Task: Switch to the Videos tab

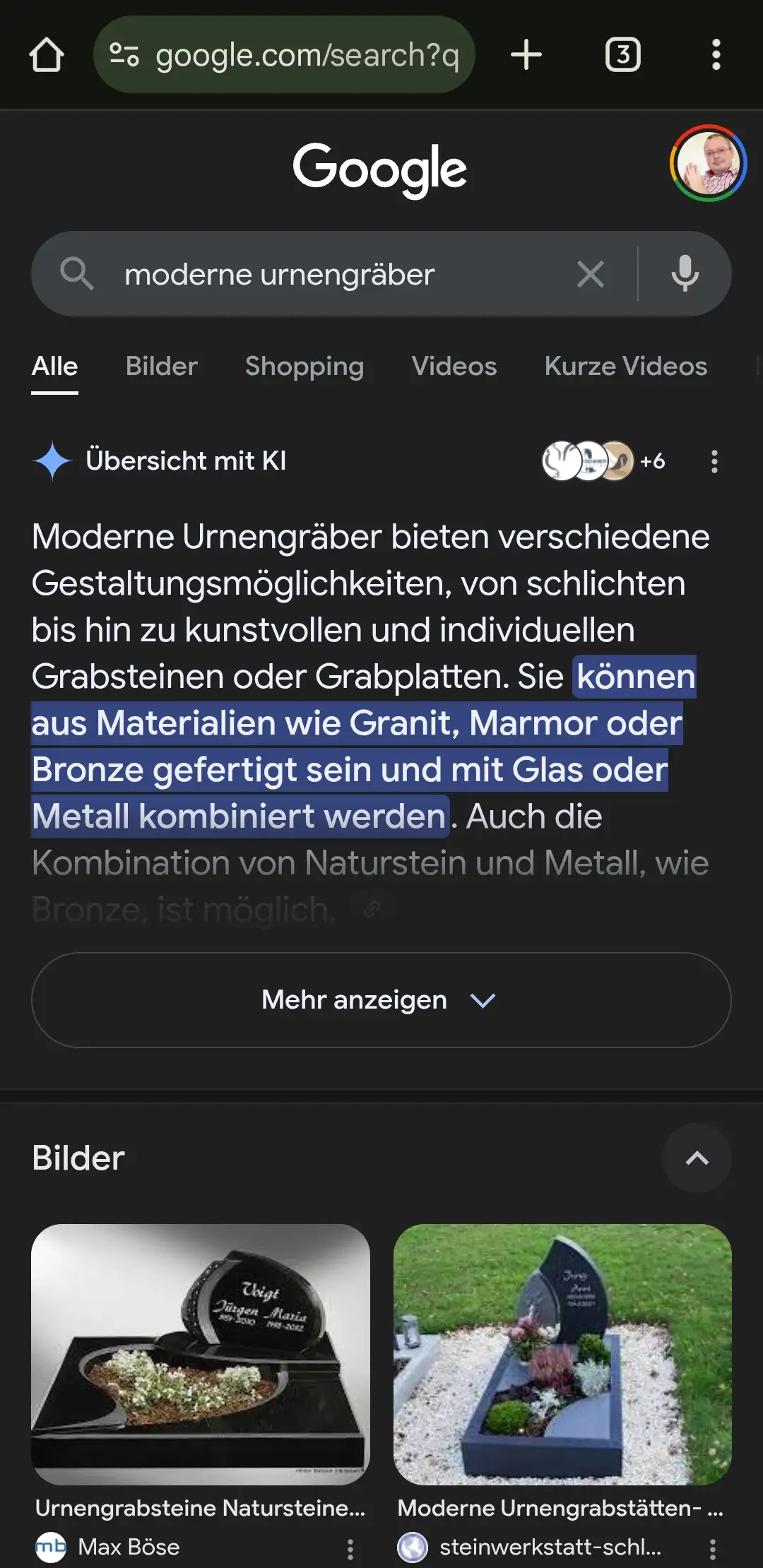Action: click(454, 367)
